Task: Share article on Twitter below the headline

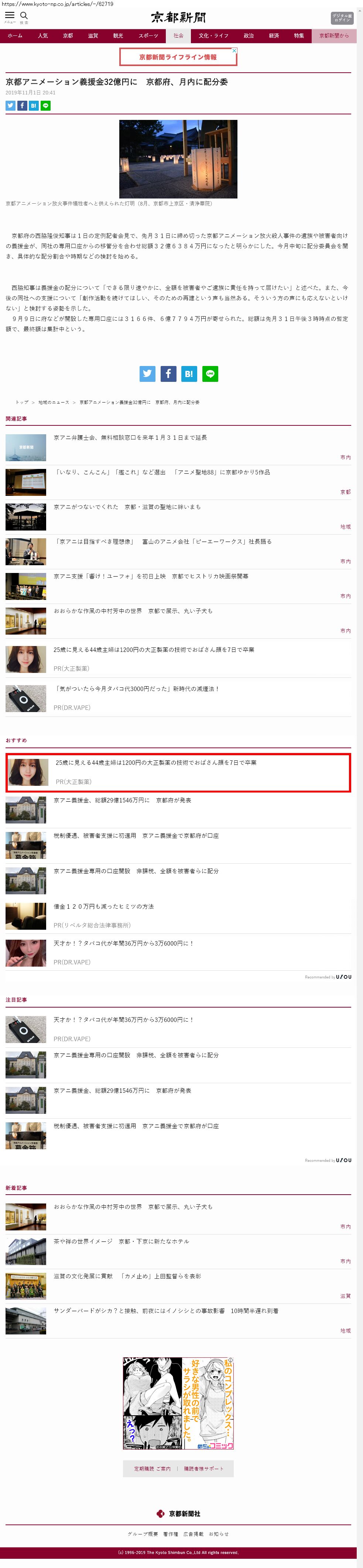Action: coord(10,105)
